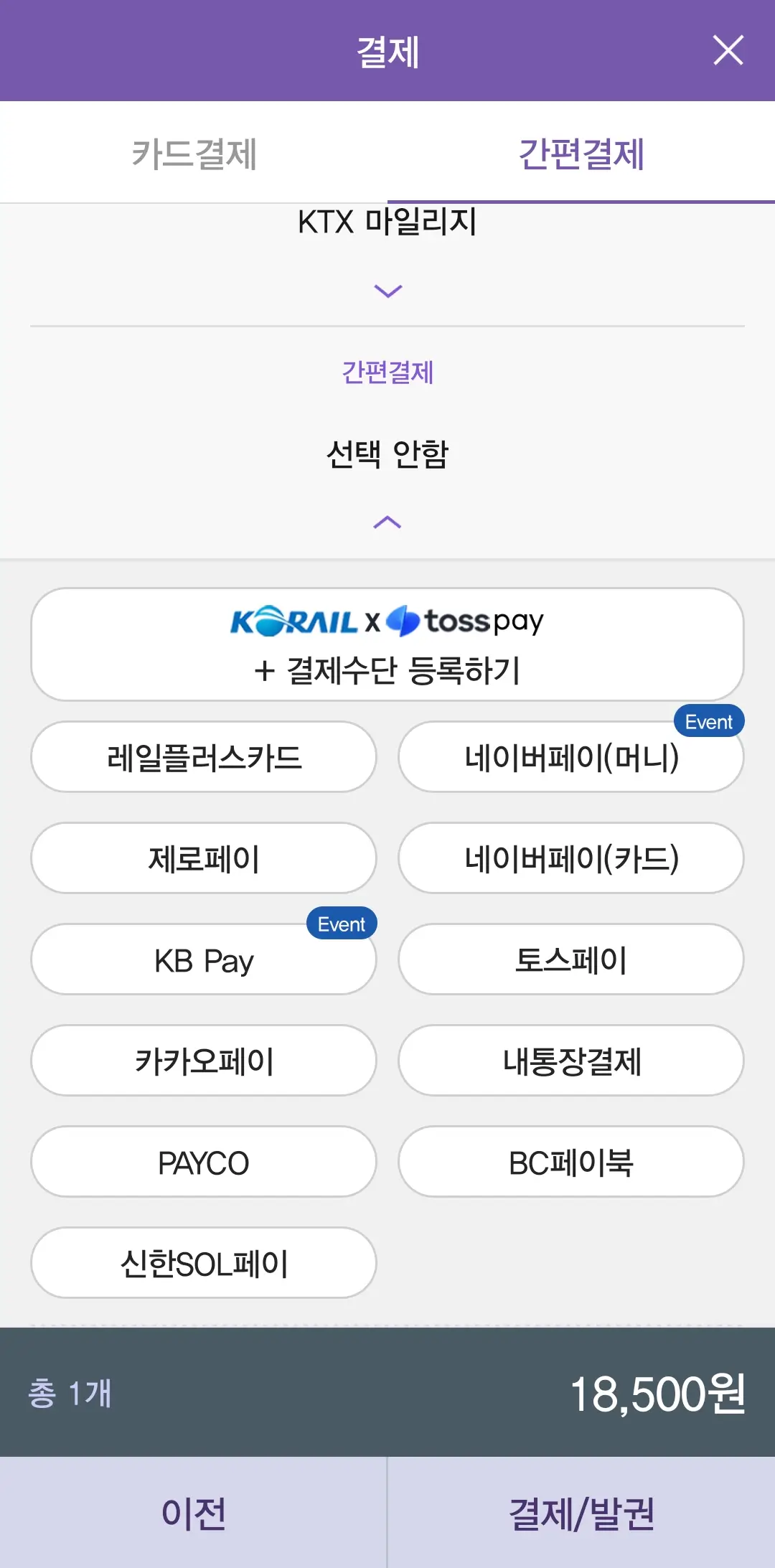Image resolution: width=775 pixels, height=1568 pixels.
Task: Collapse the 선택 안함 section
Action: 387,522
